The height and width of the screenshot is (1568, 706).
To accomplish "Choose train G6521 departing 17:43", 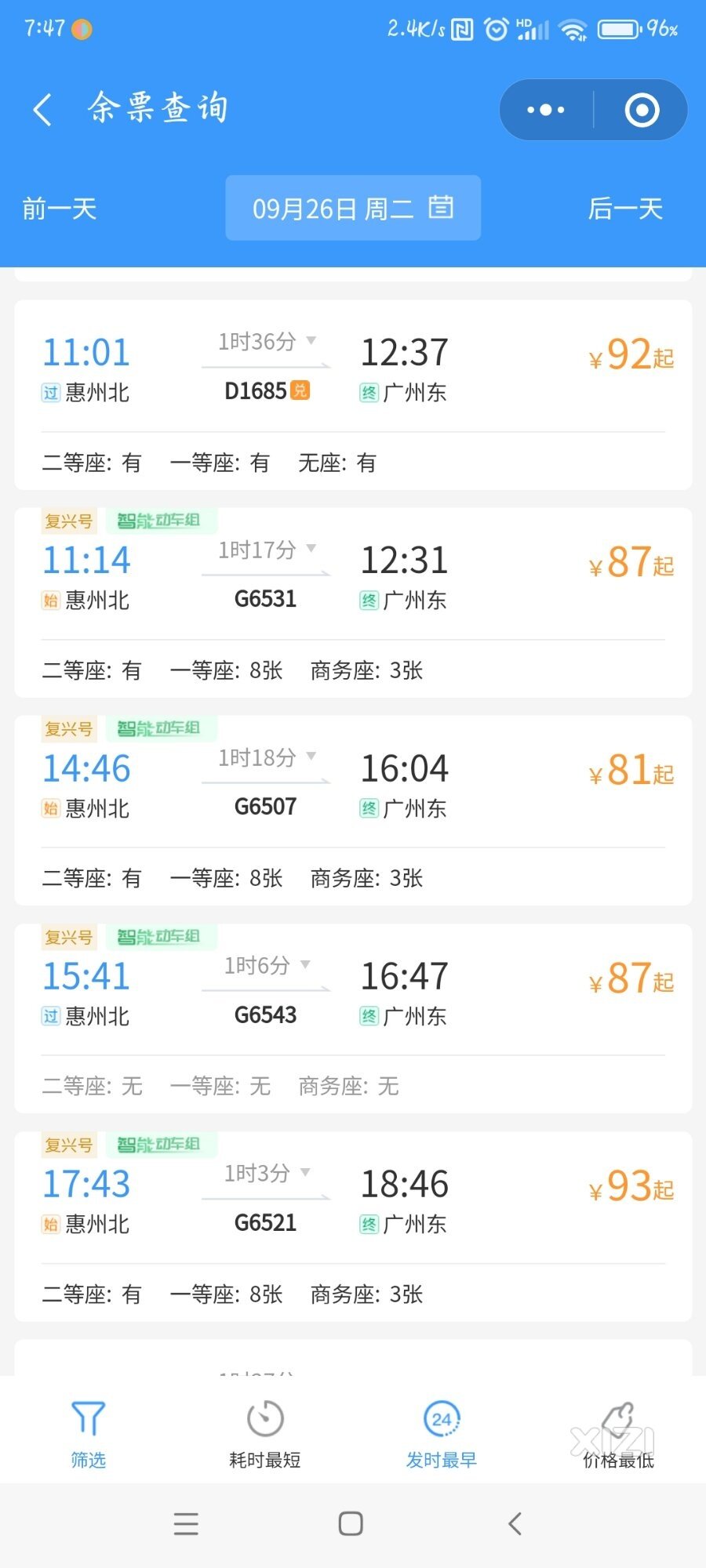I will pyautogui.click(x=353, y=1226).
